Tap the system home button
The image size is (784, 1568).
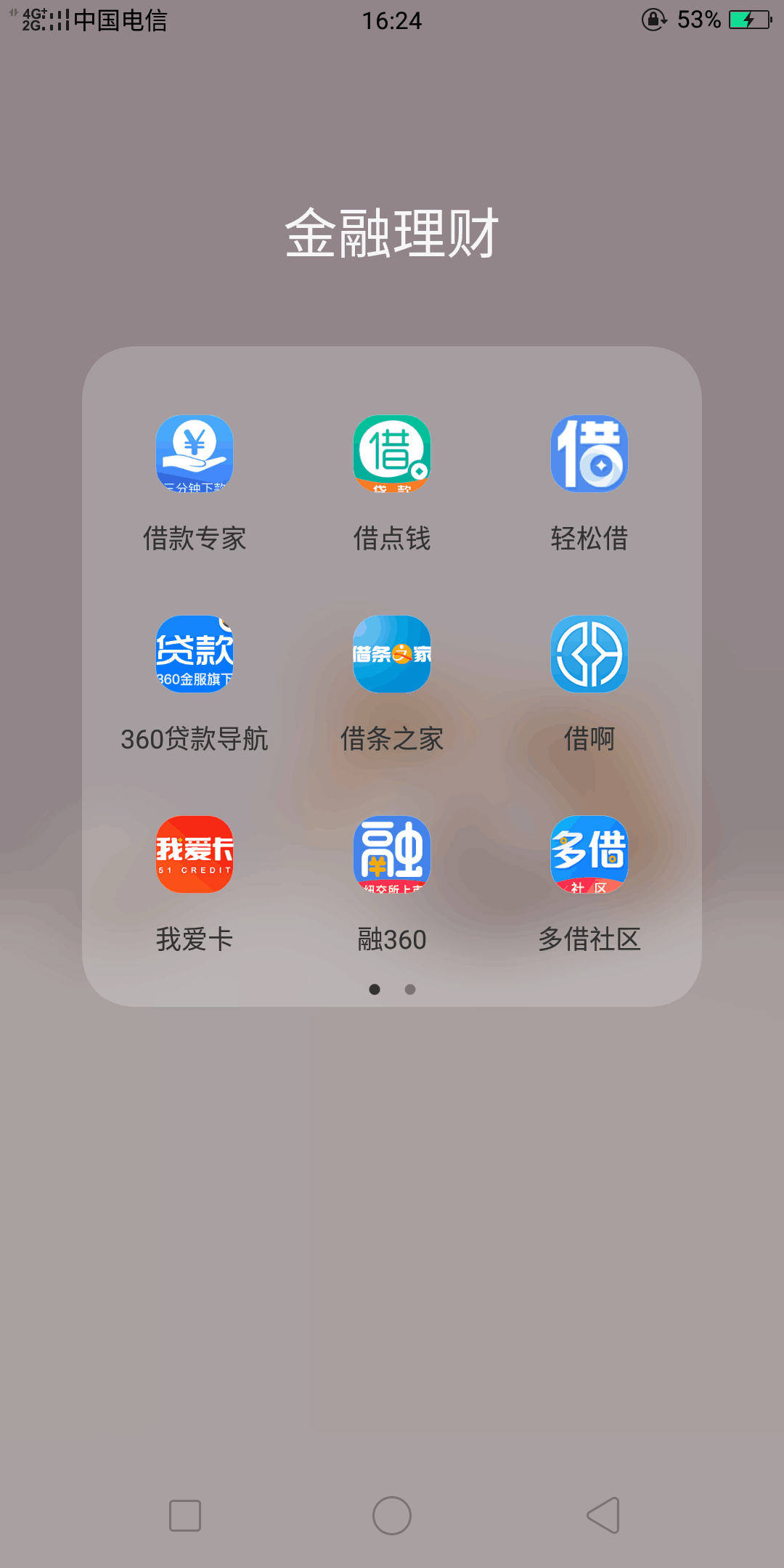[x=392, y=1516]
